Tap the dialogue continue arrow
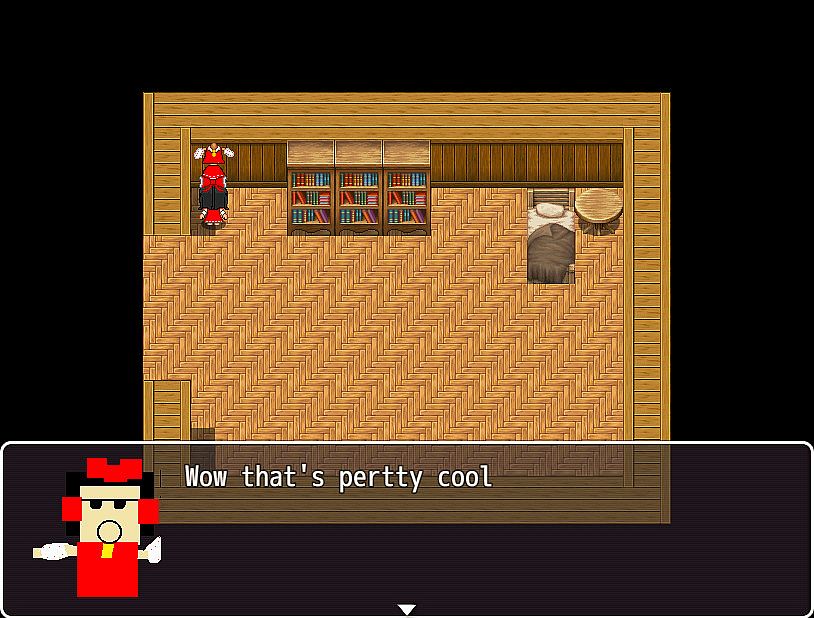This screenshot has width=814, height=618. pyautogui.click(x=406, y=609)
